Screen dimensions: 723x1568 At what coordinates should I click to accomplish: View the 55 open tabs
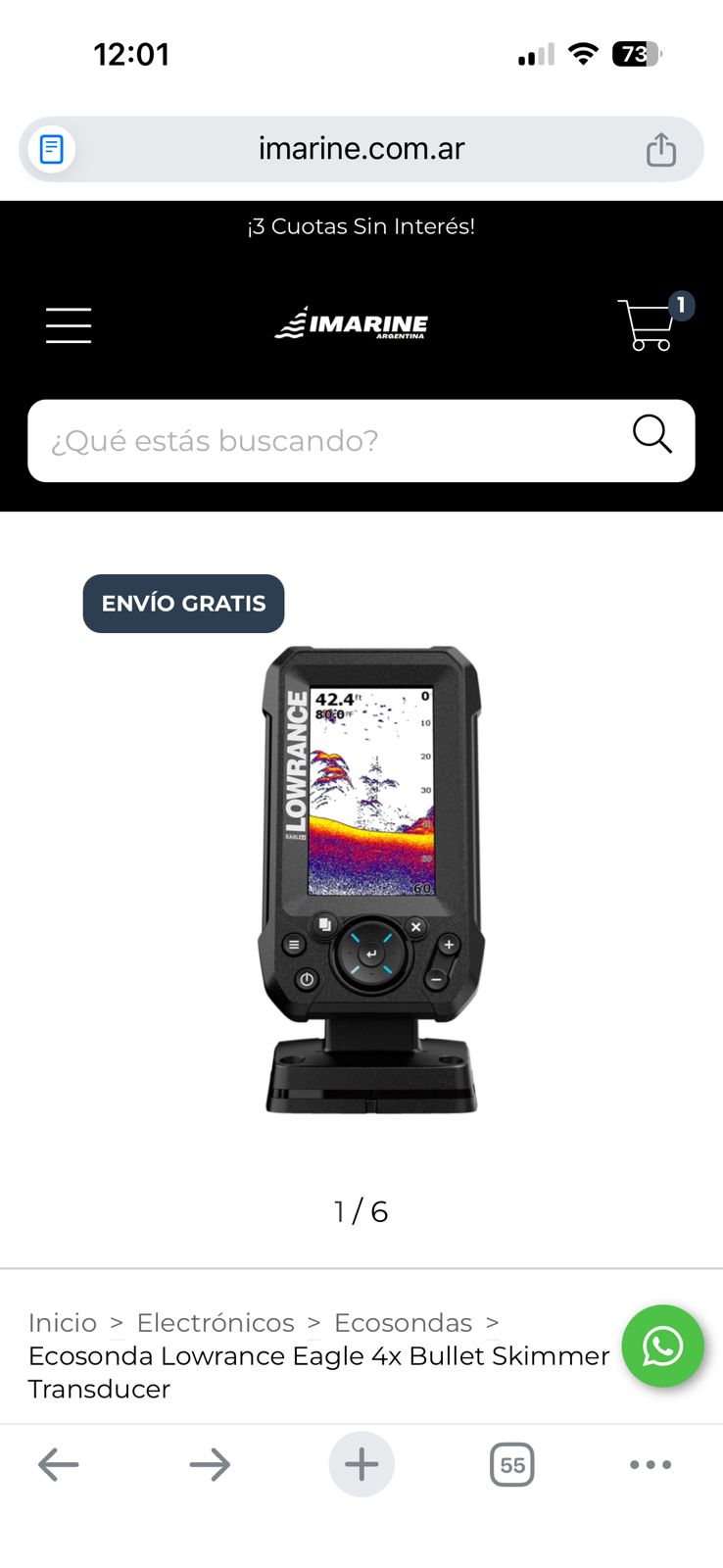tap(511, 1465)
